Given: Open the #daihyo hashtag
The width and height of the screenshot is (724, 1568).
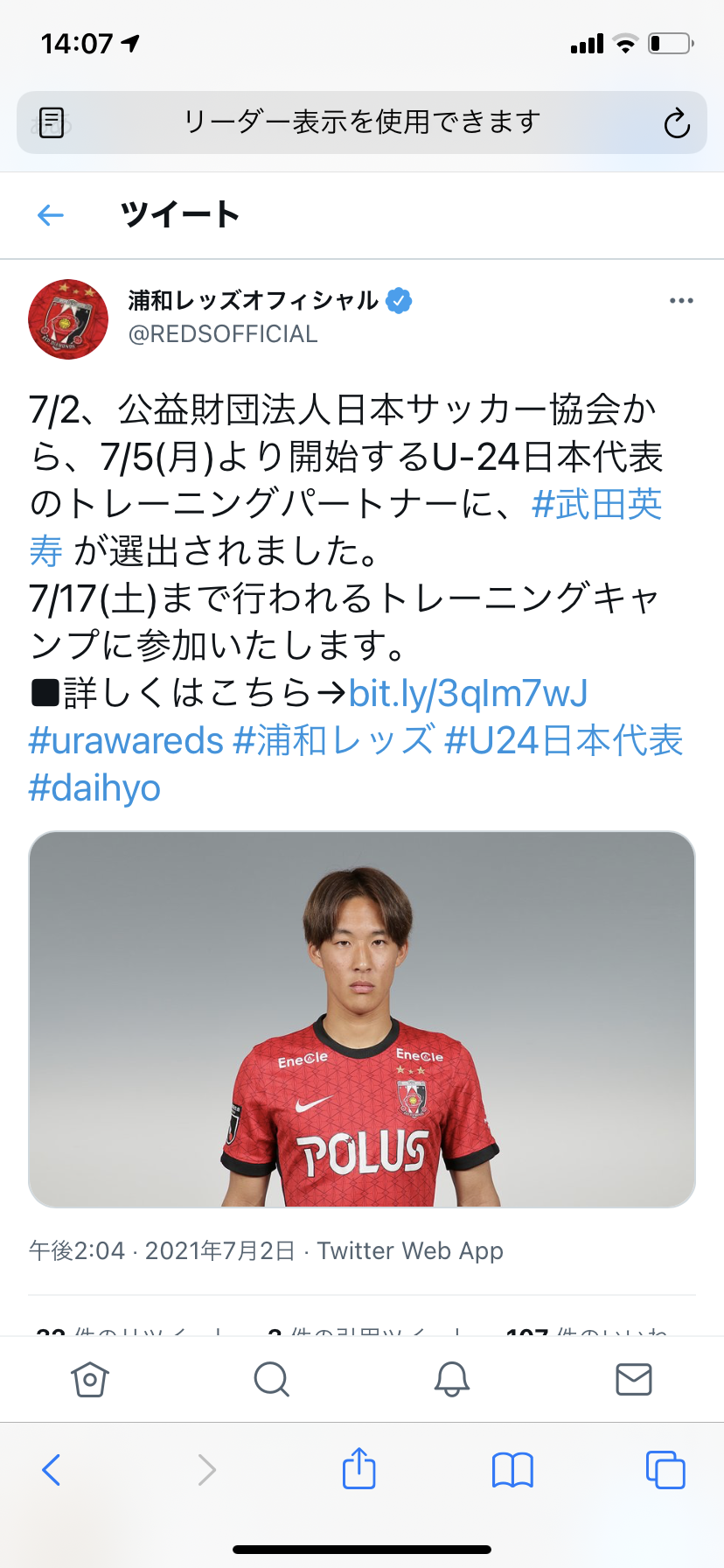Looking at the screenshot, I should click(94, 787).
